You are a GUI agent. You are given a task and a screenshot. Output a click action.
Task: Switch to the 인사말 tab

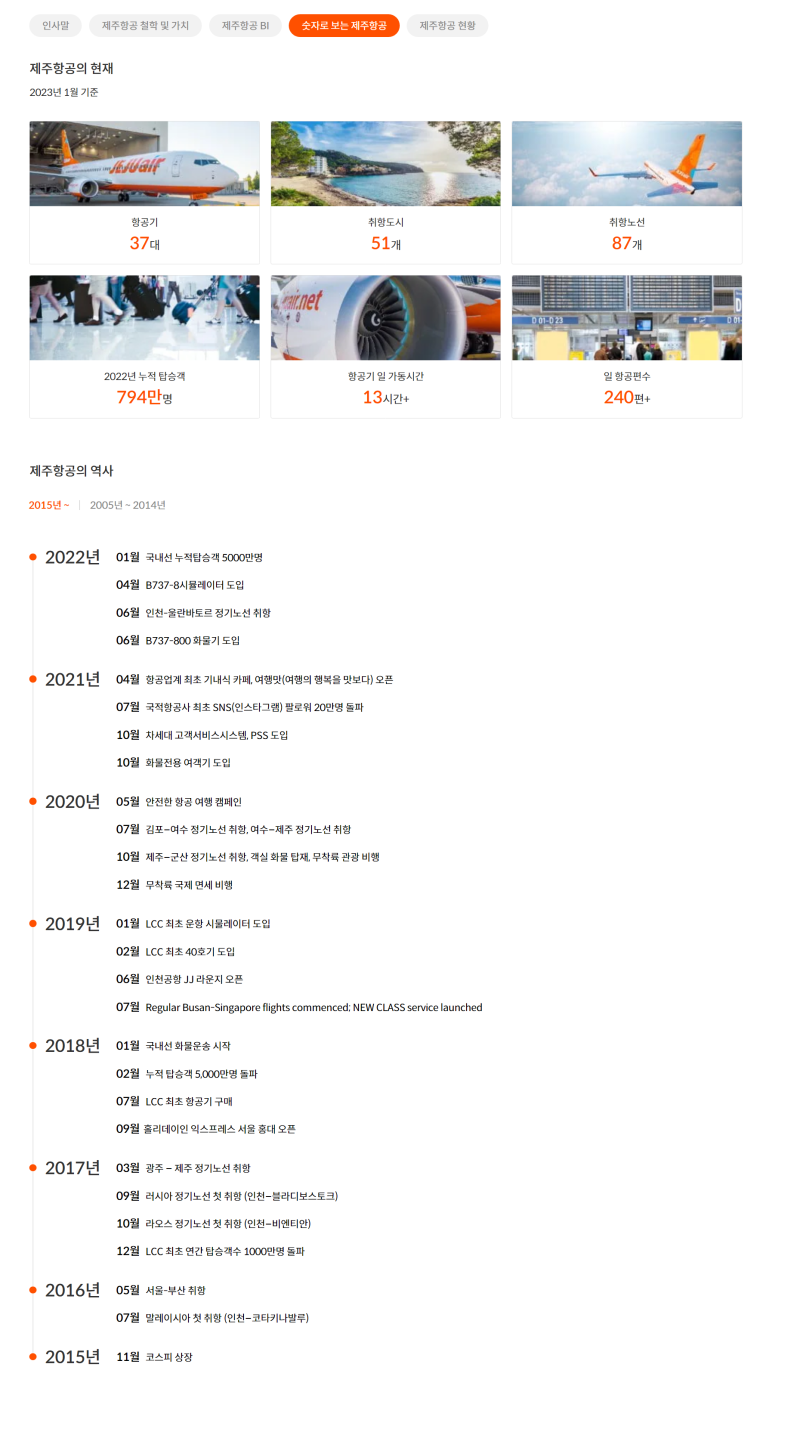tap(55, 26)
